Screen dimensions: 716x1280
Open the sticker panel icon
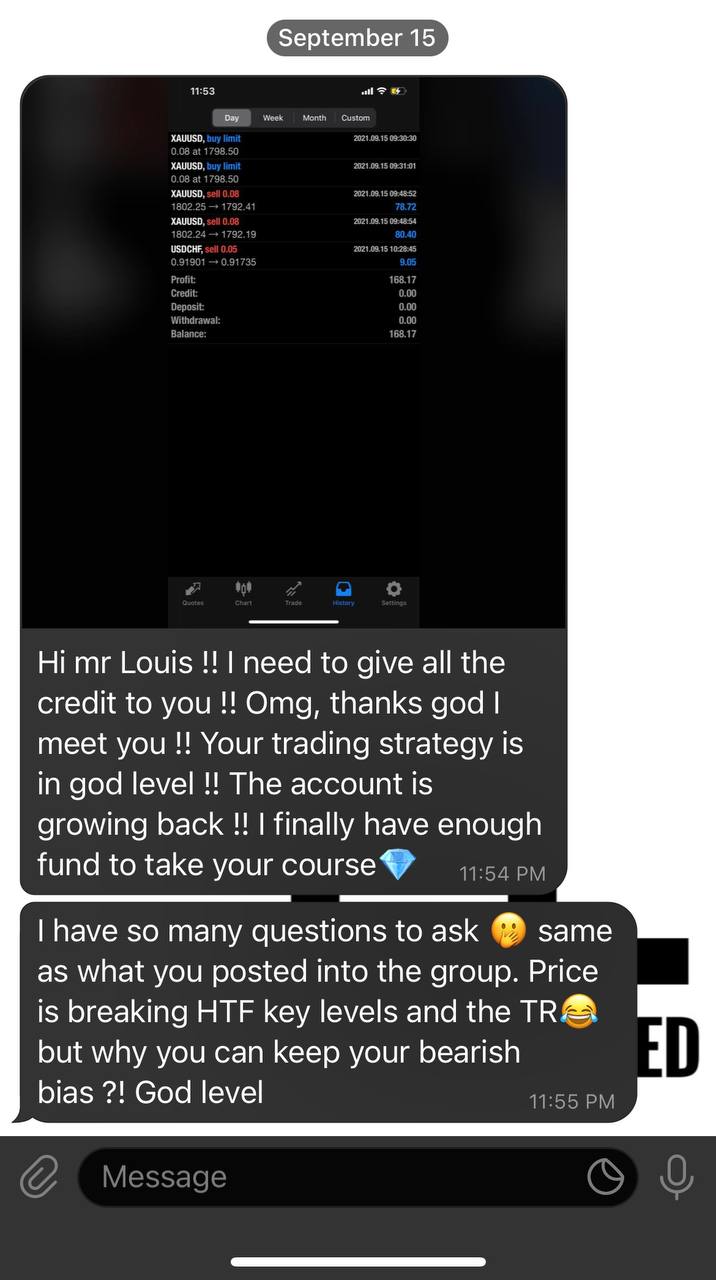(605, 1177)
